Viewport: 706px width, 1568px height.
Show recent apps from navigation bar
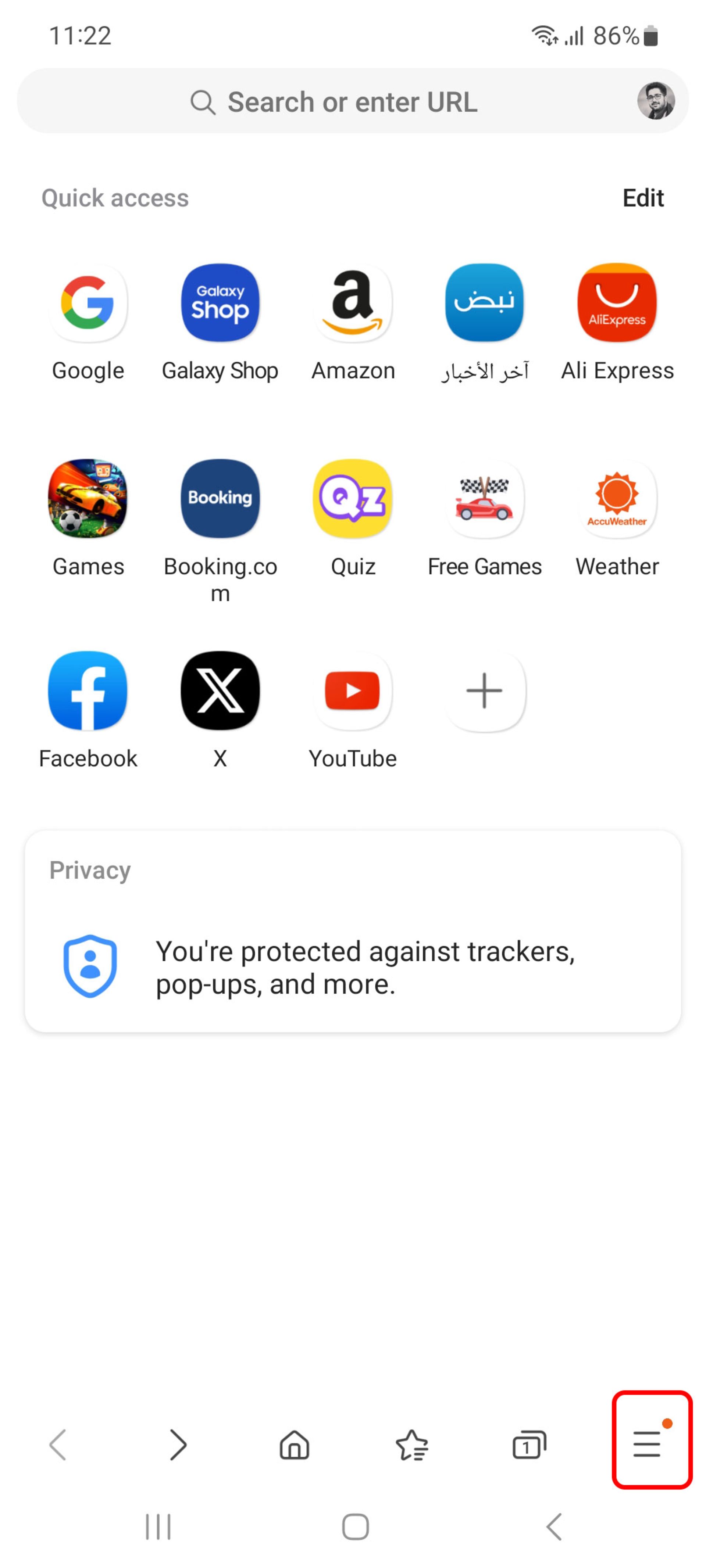[x=158, y=1526]
